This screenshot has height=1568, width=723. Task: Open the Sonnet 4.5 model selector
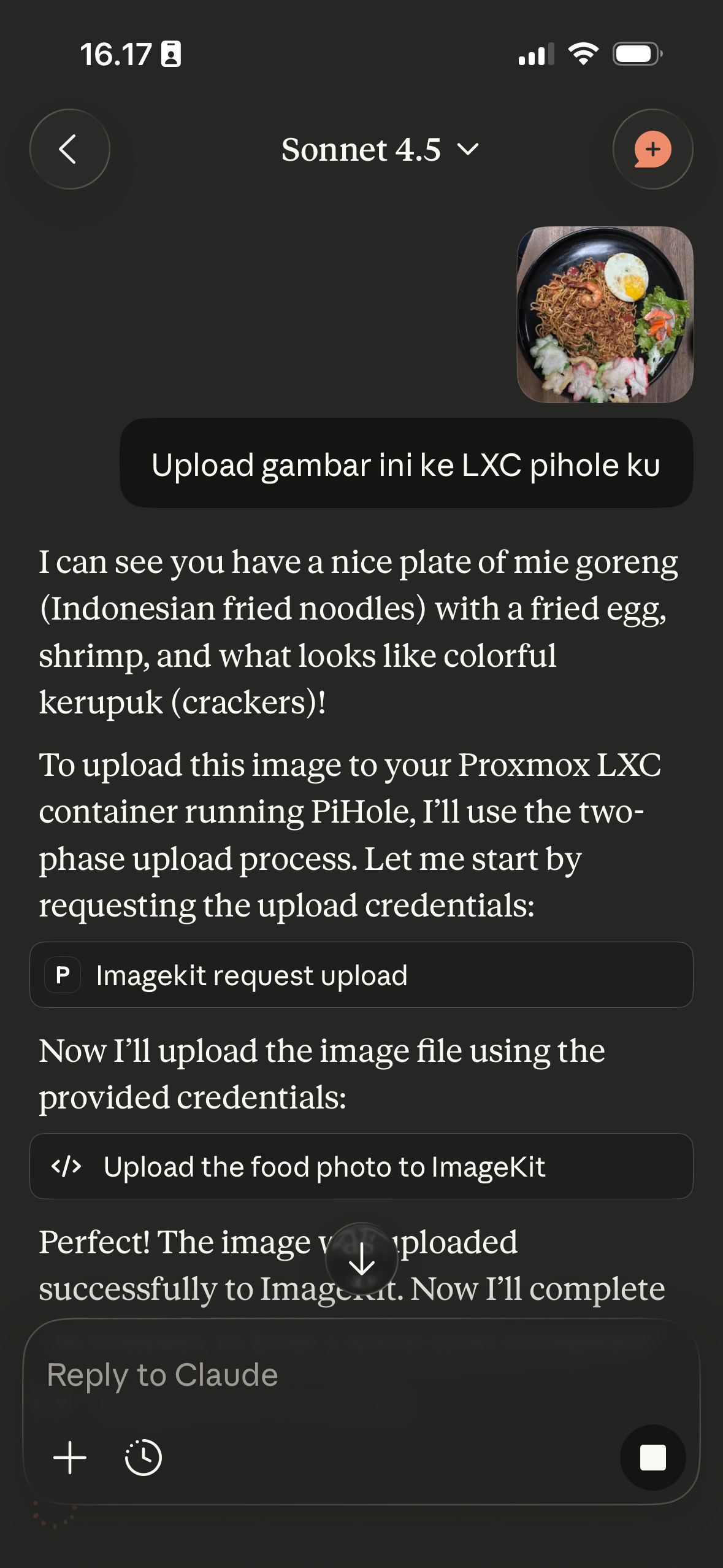pyautogui.click(x=379, y=150)
